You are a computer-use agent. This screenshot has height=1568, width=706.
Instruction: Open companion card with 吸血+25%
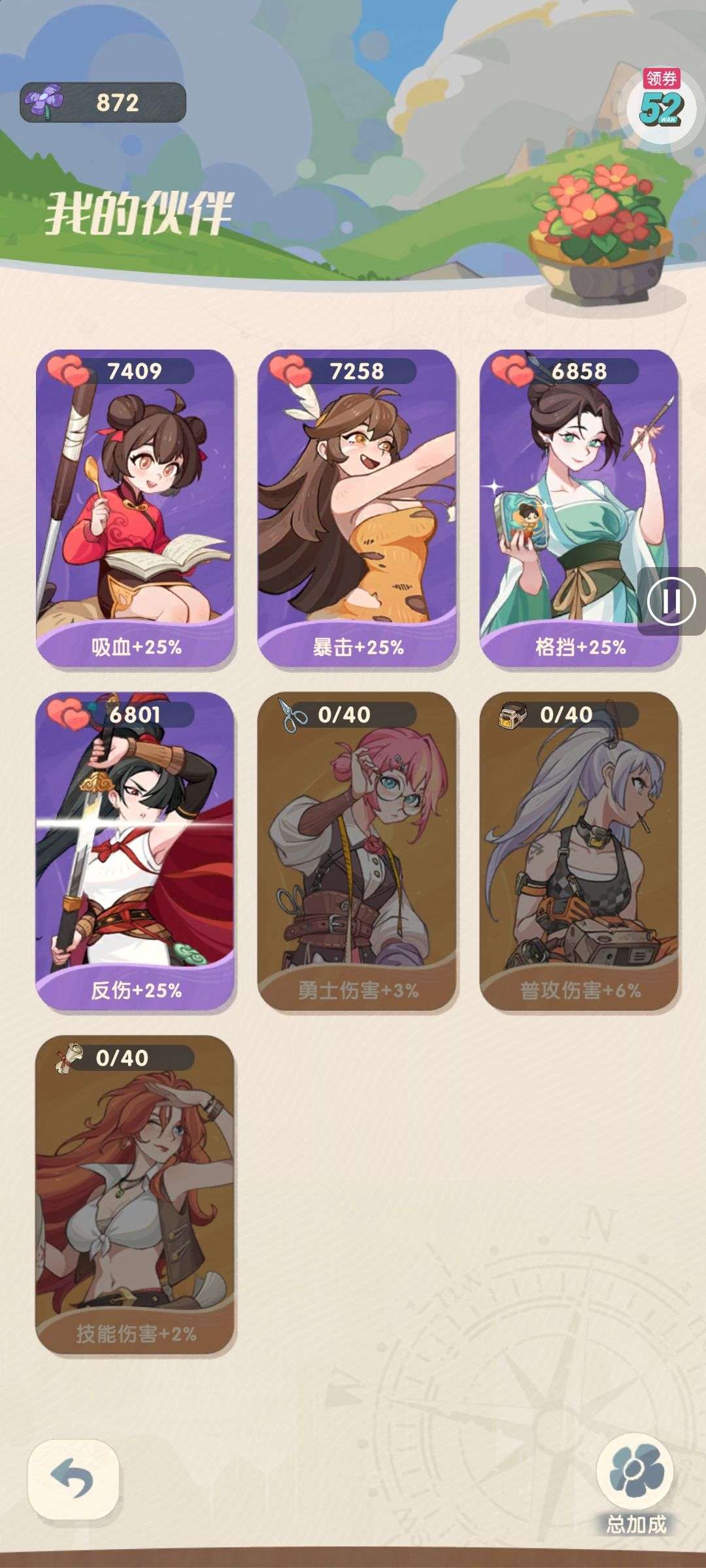click(135, 508)
